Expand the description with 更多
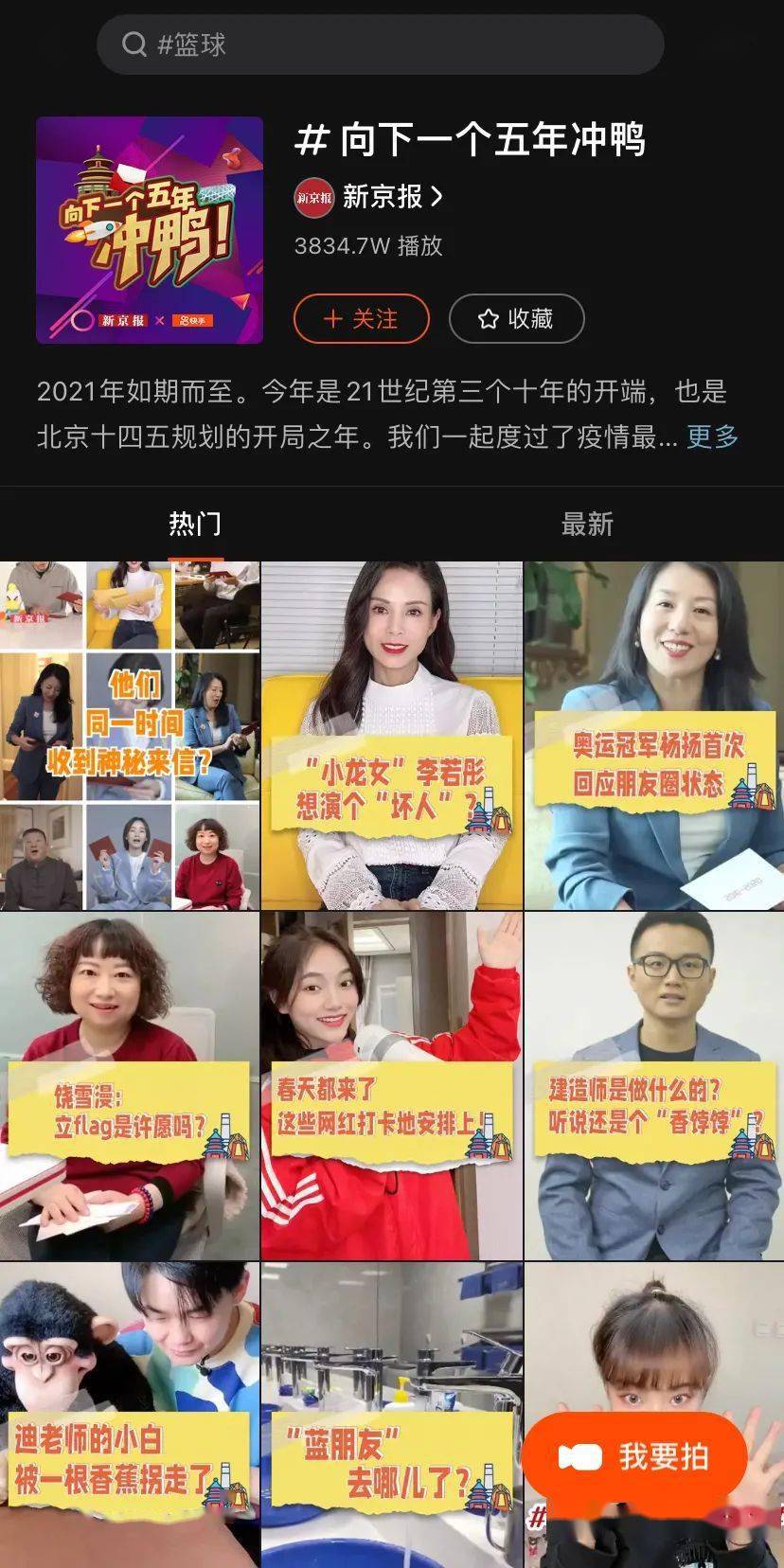This screenshot has width=784, height=1568. coord(712,437)
